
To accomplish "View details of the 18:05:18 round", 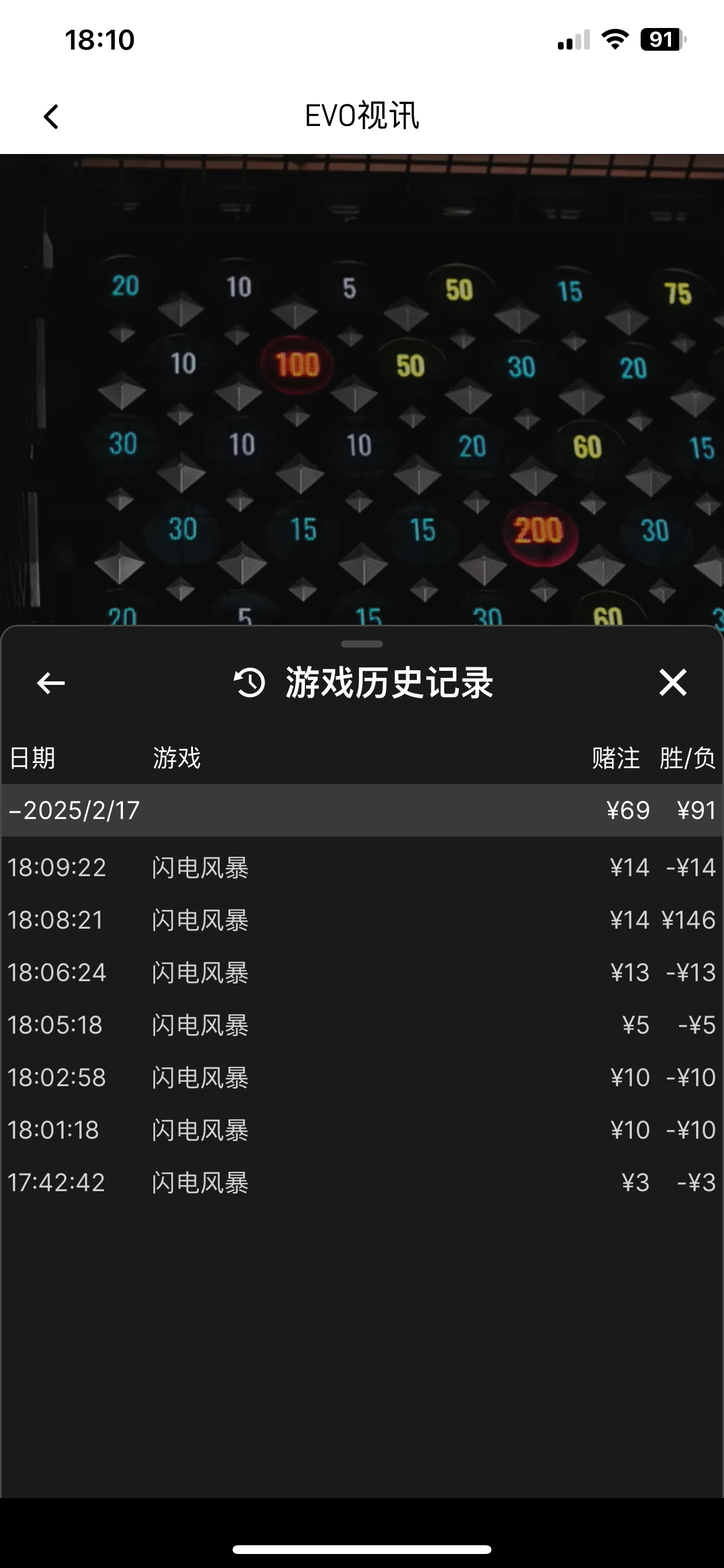I will pyautogui.click(x=361, y=1025).
